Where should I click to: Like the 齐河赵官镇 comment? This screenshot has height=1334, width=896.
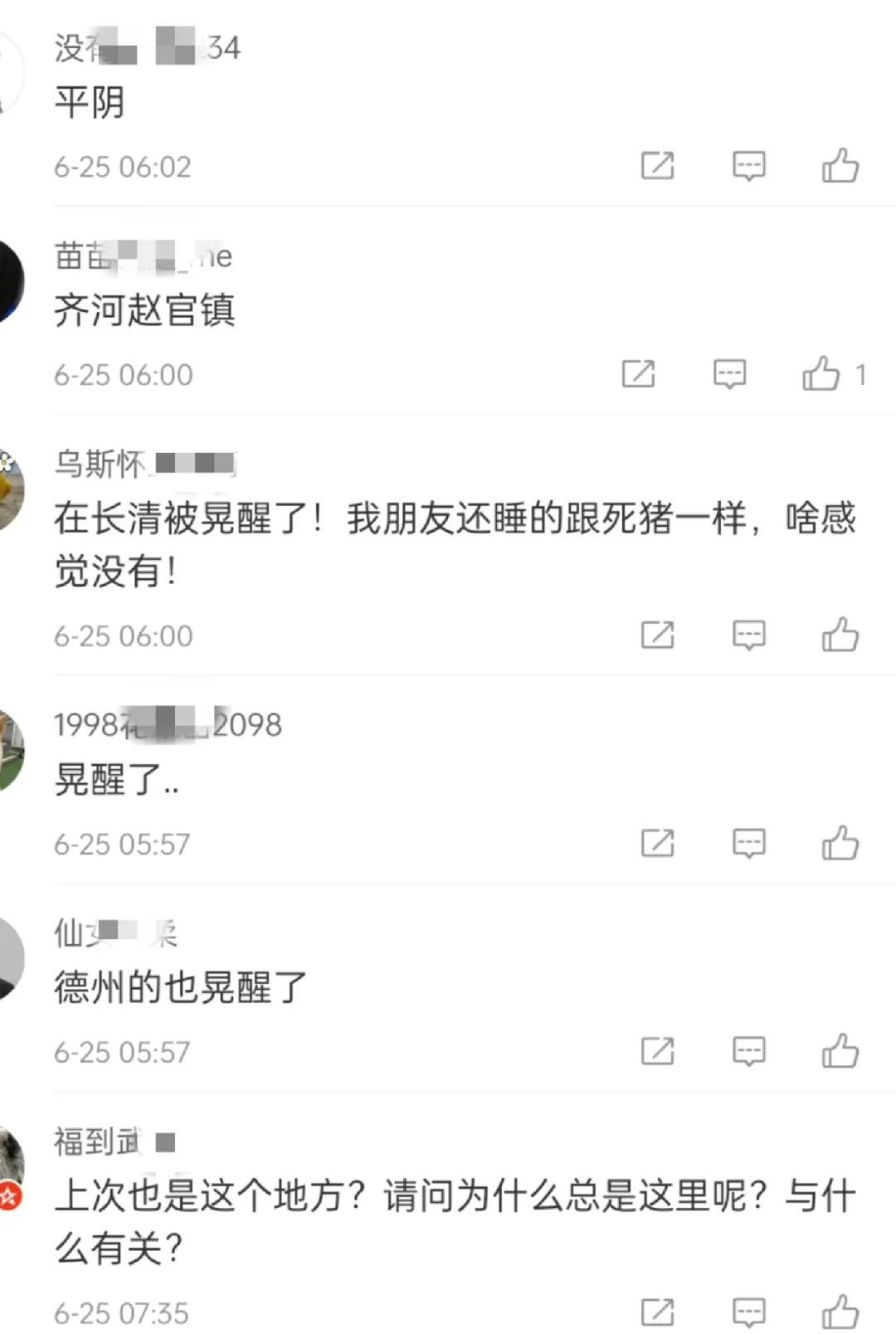coord(821,374)
